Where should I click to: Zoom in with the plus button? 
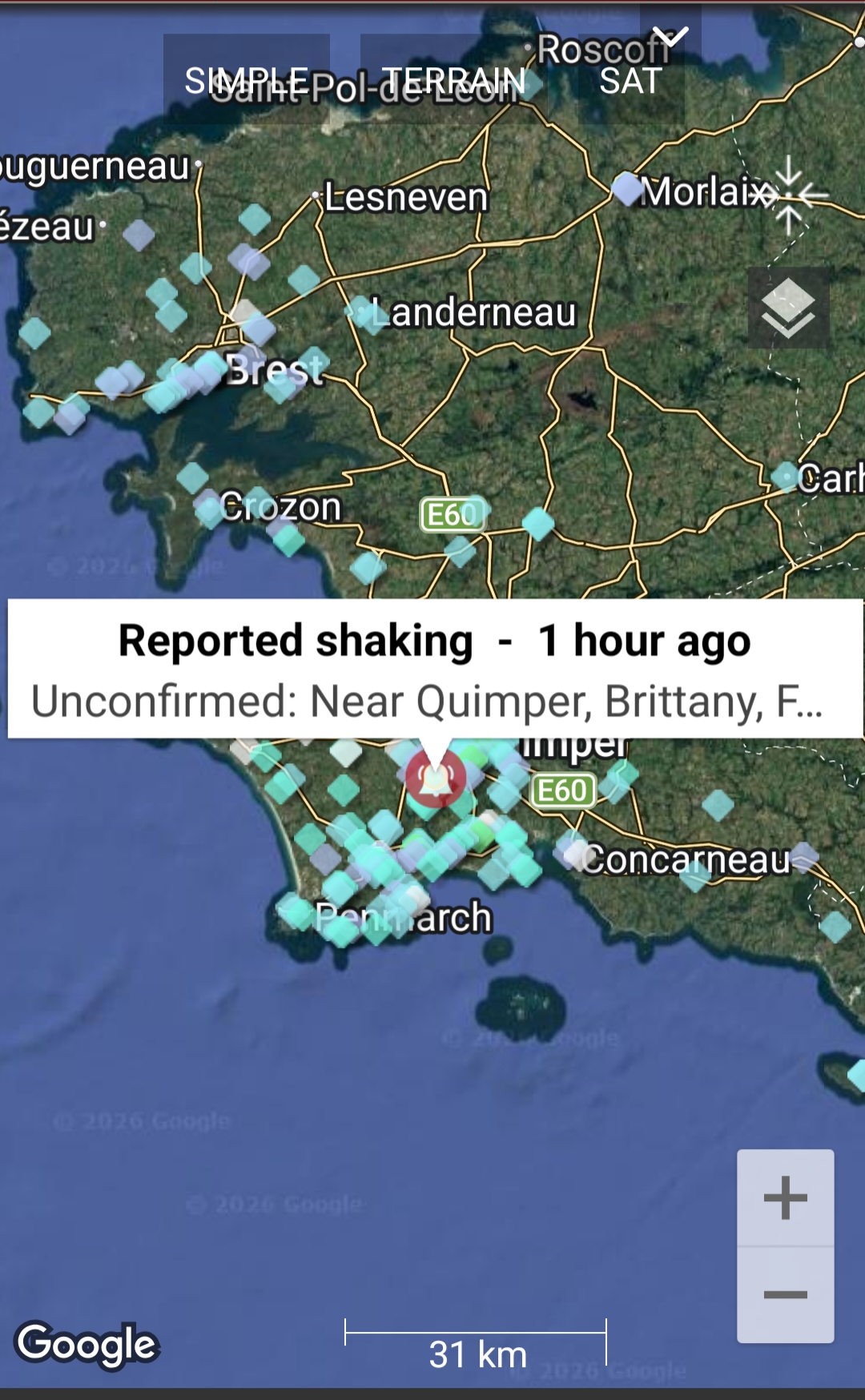(x=785, y=1197)
